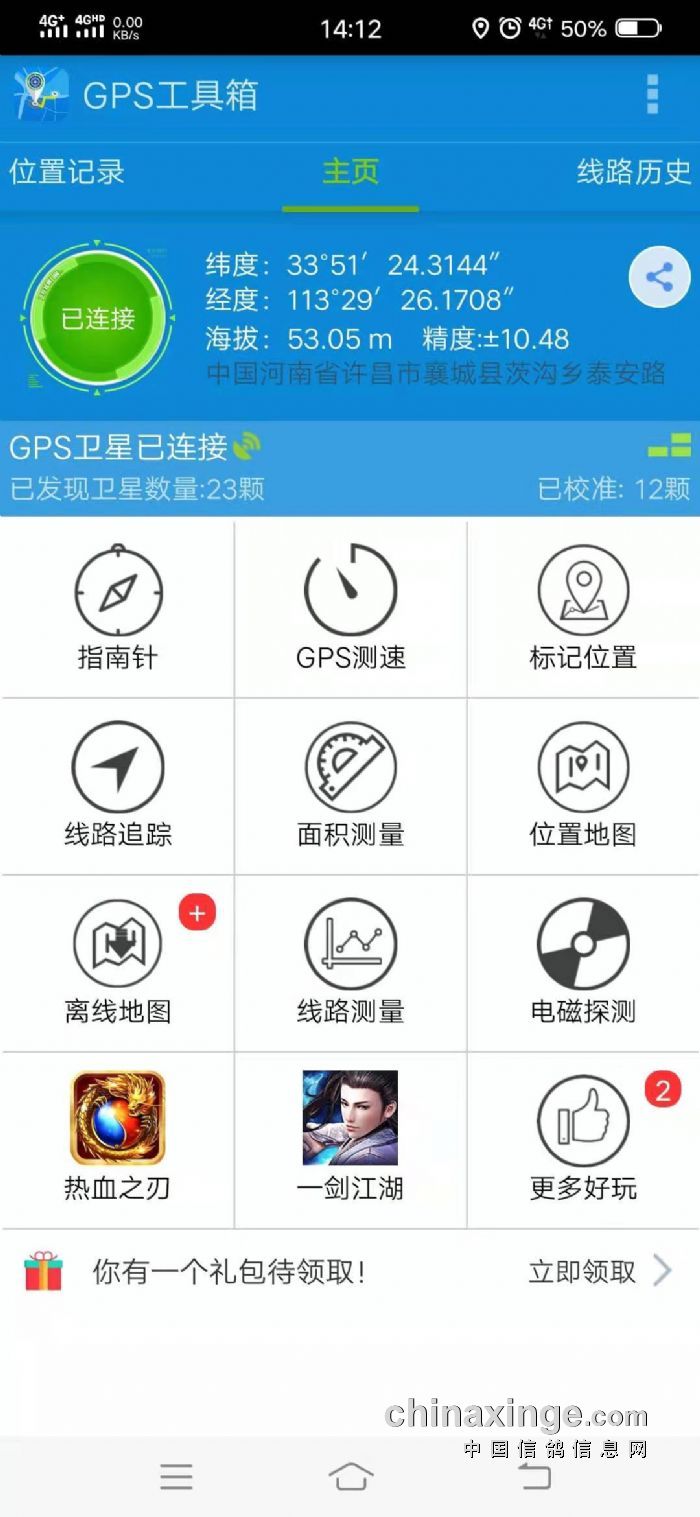Select the 主页 tab

point(350,172)
